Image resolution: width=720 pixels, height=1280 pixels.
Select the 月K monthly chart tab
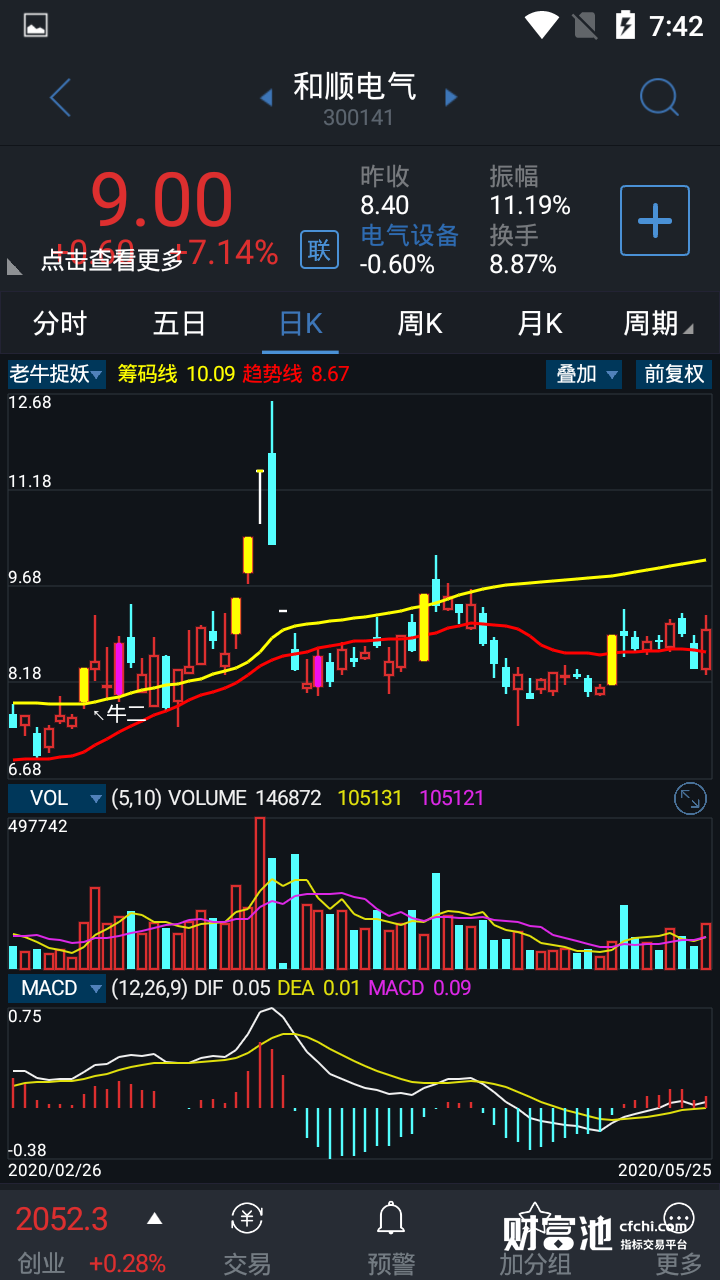(540, 324)
